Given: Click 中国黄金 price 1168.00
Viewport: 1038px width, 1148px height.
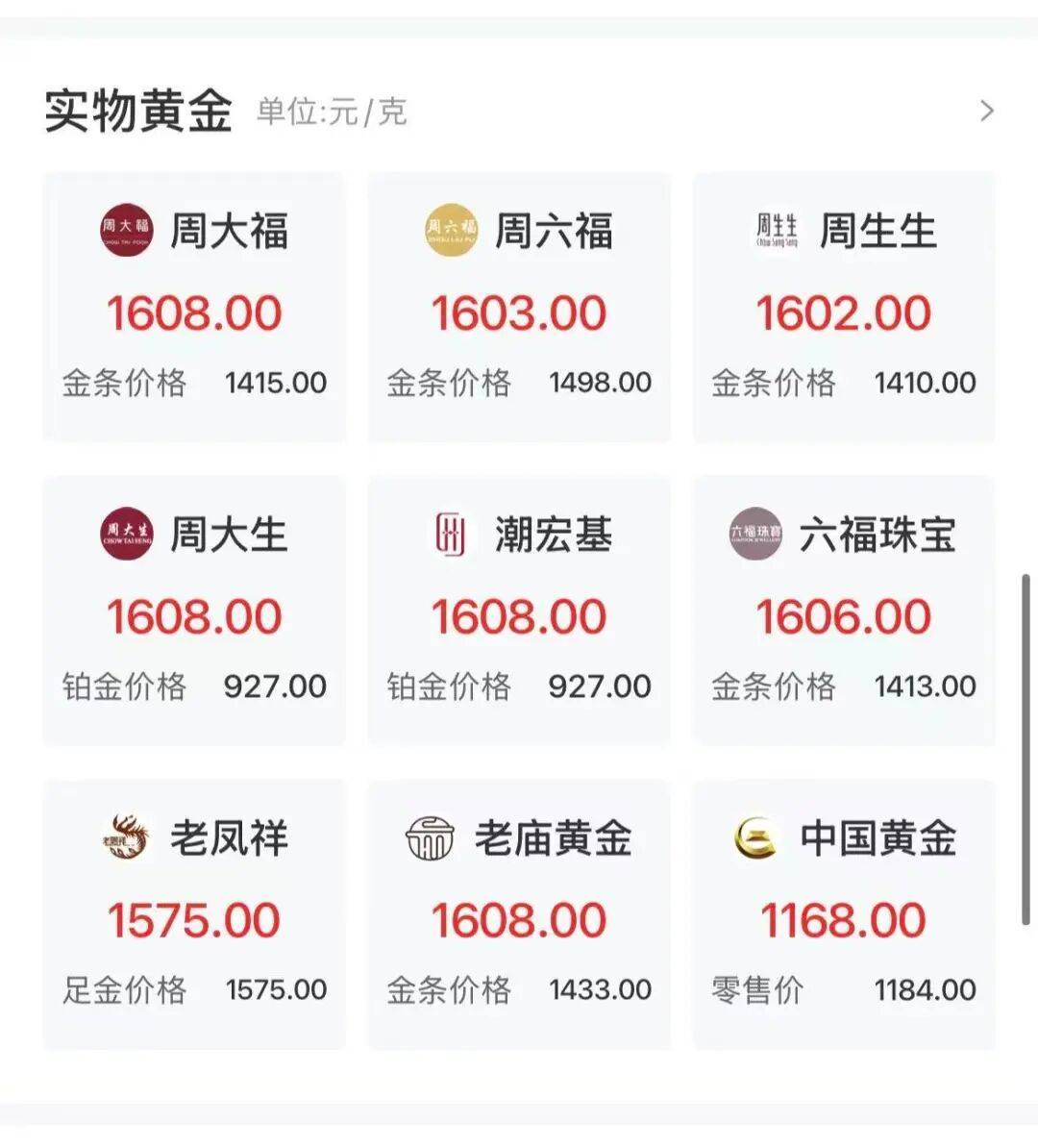Looking at the screenshot, I should 843,920.
